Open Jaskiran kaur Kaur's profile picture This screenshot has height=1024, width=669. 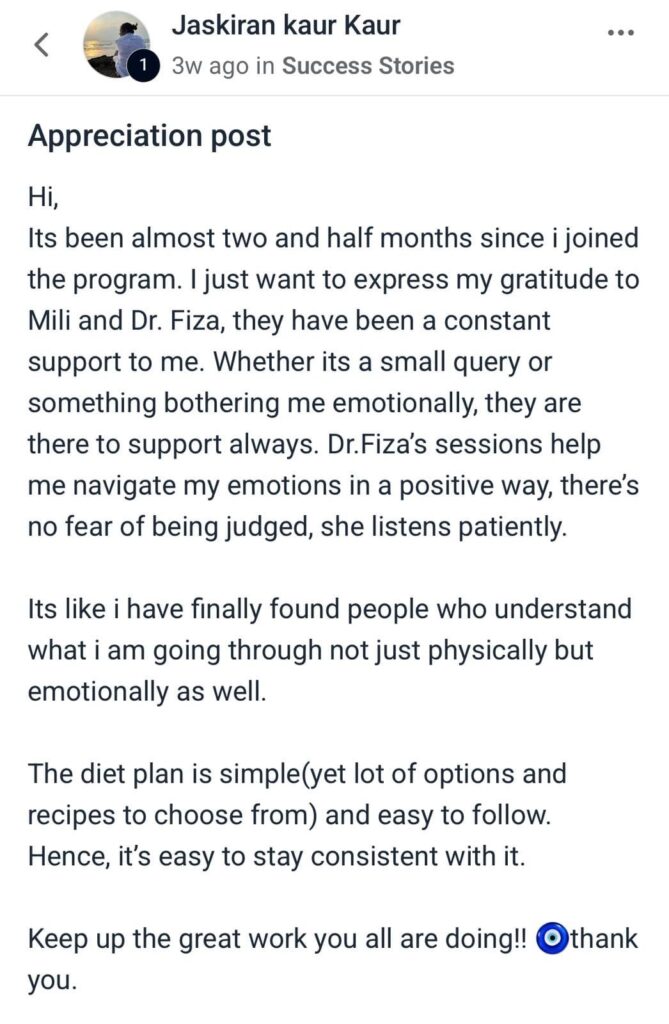pyautogui.click(x=115, y=43)
